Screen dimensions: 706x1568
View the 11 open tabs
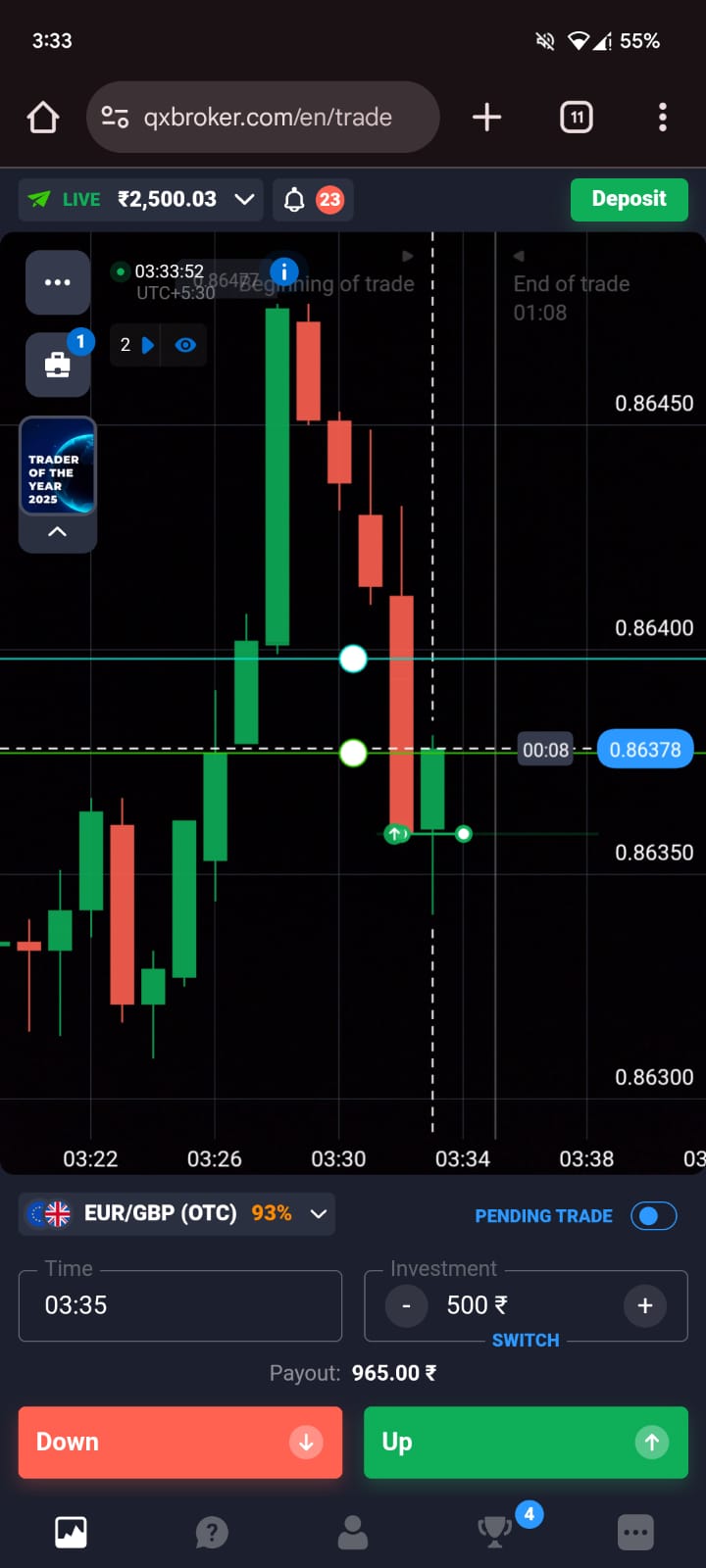point(576,118)
